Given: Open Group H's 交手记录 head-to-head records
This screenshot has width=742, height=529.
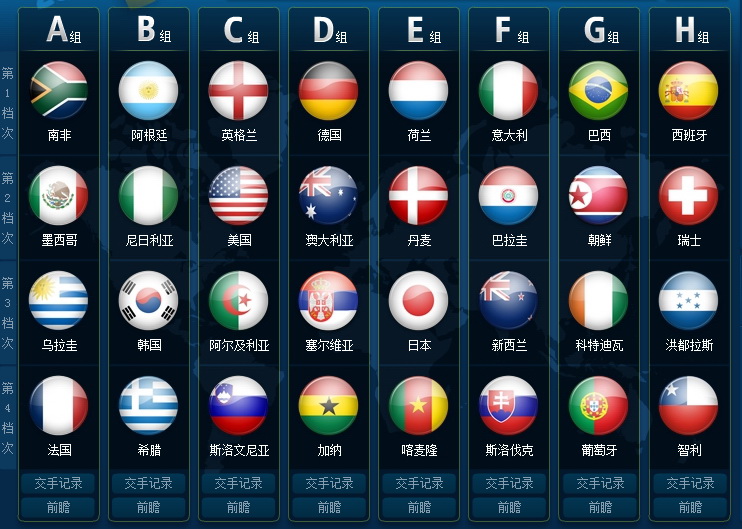Looking at the screenshot, I should click(689, 483).
